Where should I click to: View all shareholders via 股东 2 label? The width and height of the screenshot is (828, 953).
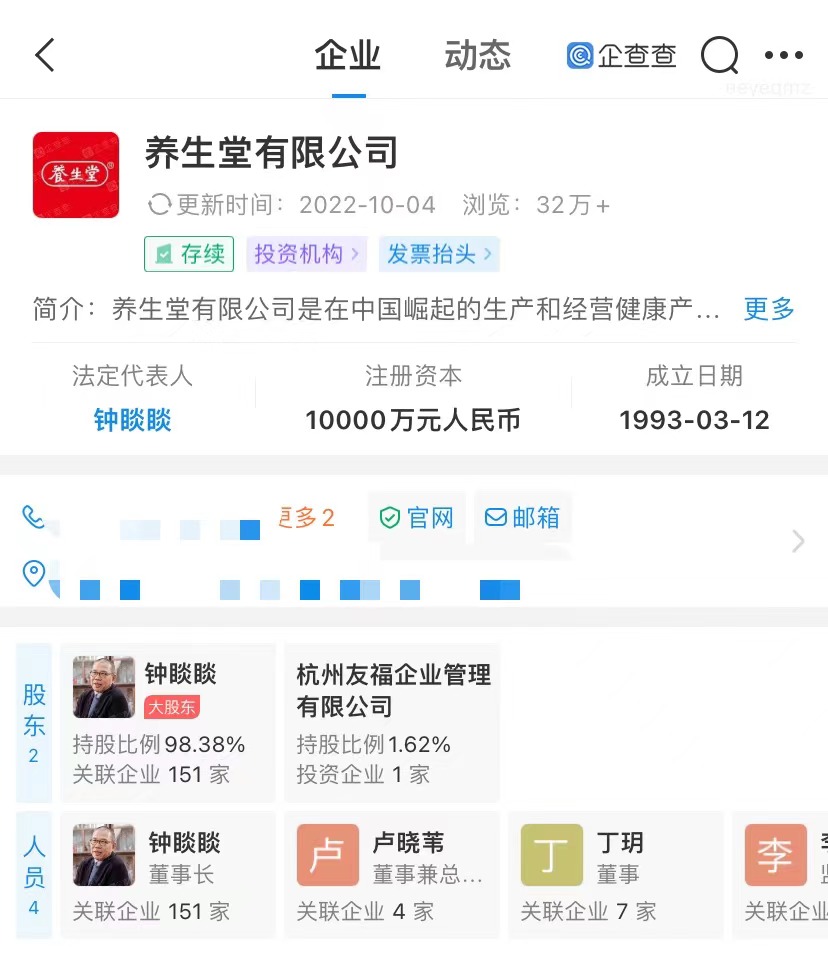pos(34,722)
